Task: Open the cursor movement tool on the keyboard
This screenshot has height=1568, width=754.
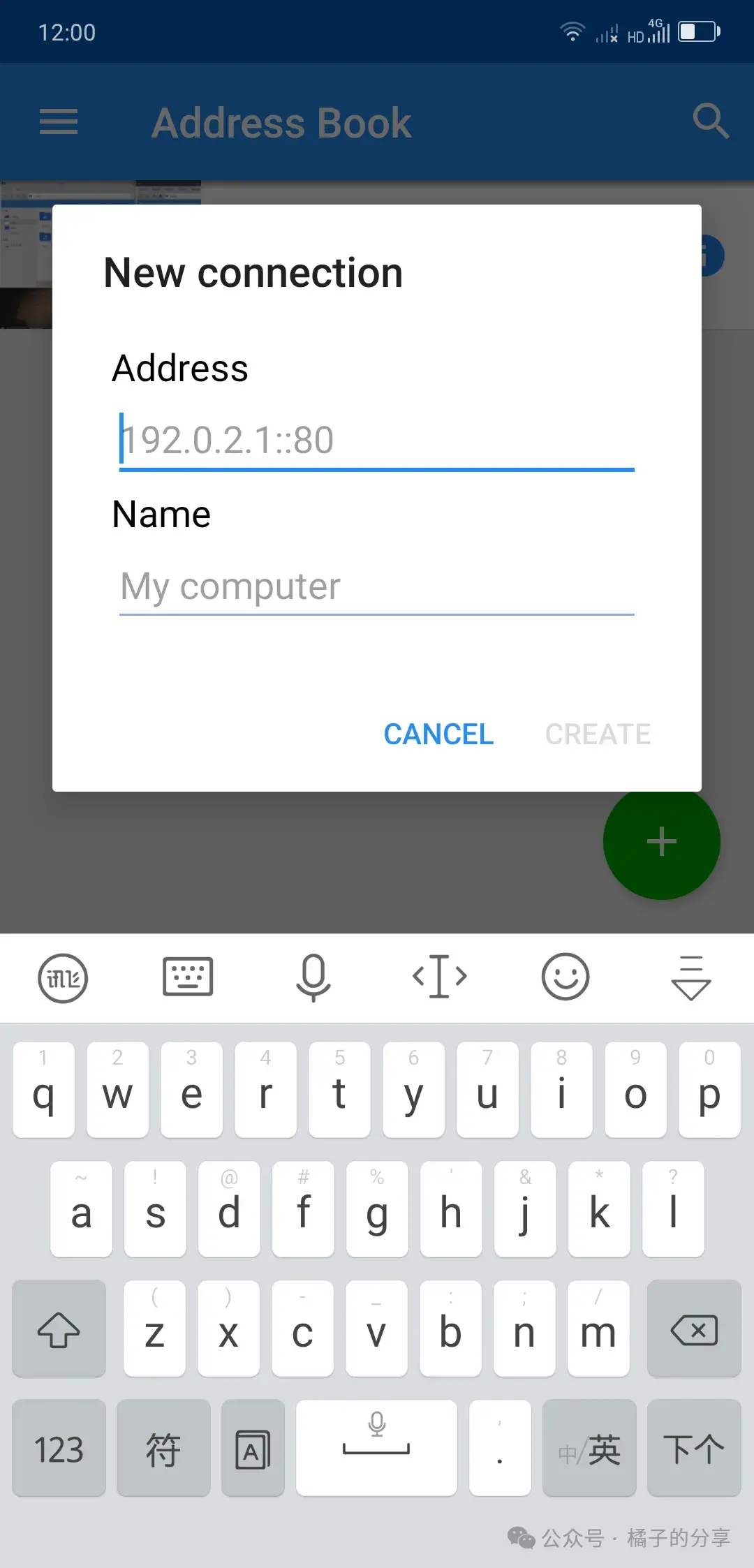Action: (x=439, y=977)
